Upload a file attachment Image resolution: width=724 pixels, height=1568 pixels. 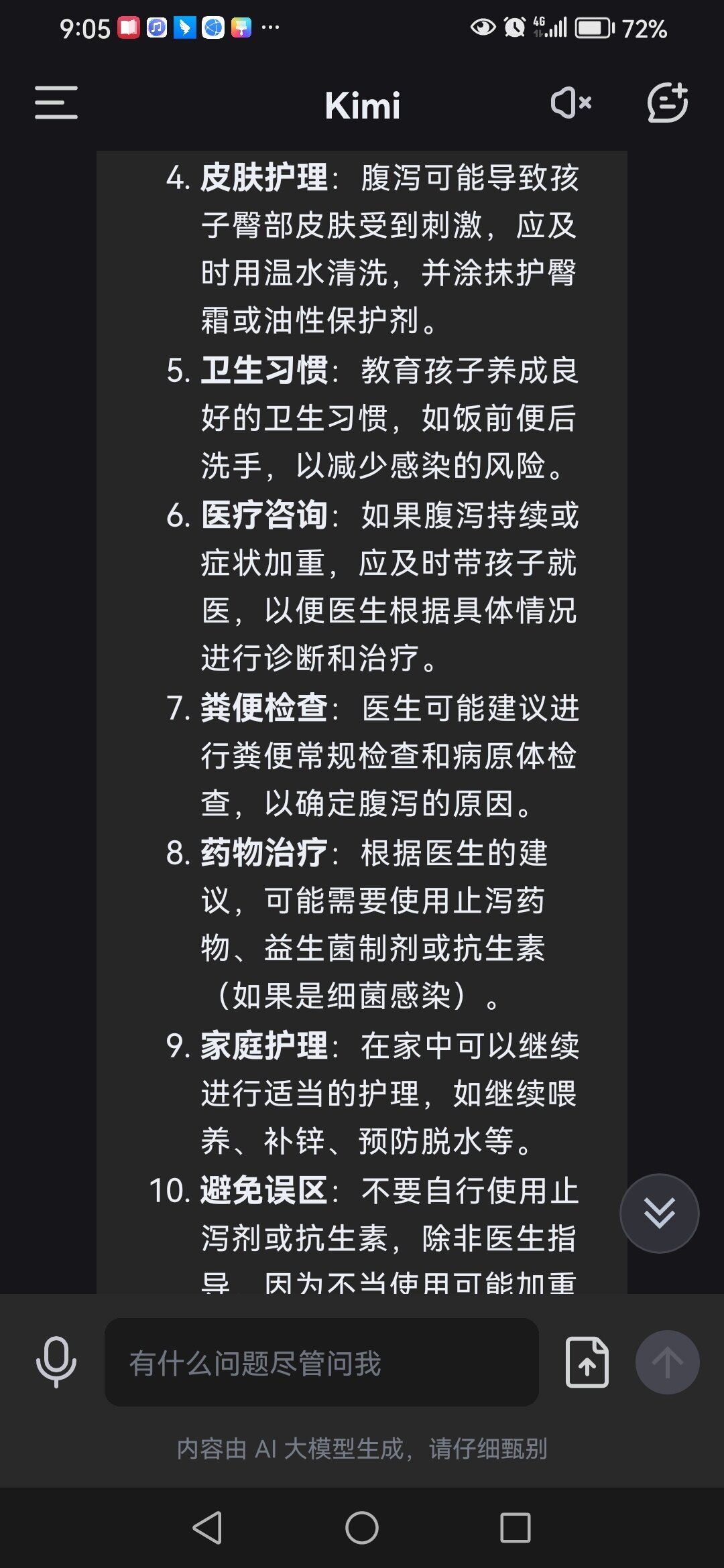(587, 1362)
